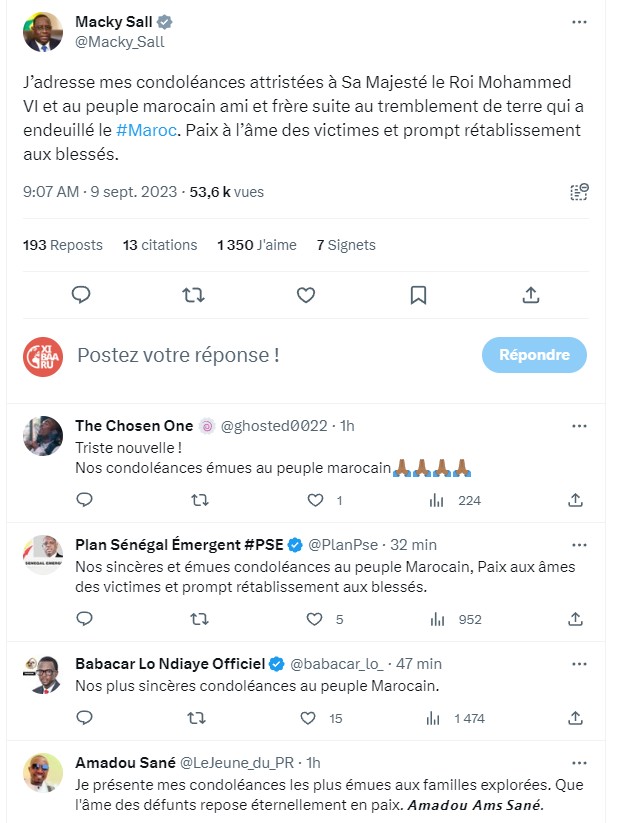Image resolution: width=626 pixels, height=823 pixels.
Task: Open overflow menu on Amadou Sané's reply
Action: pos(579,763)
